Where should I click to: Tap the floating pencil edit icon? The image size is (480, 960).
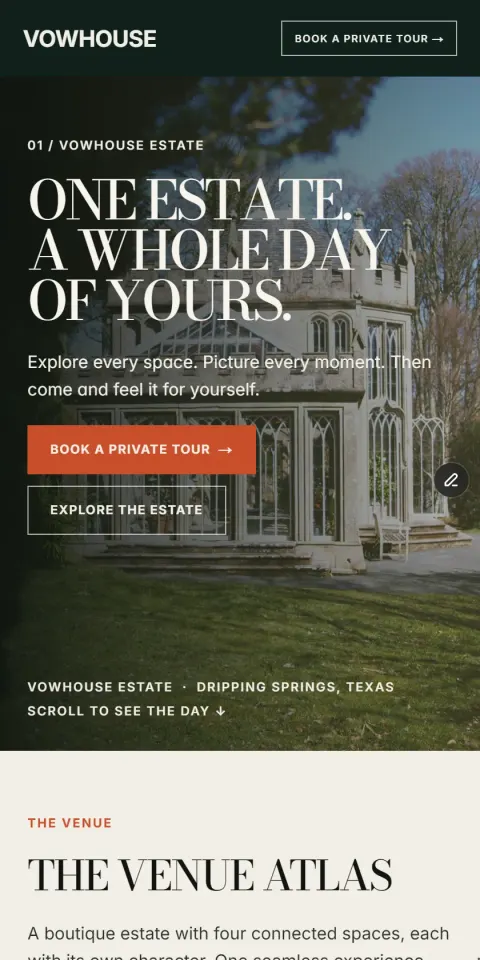point(451,480)
